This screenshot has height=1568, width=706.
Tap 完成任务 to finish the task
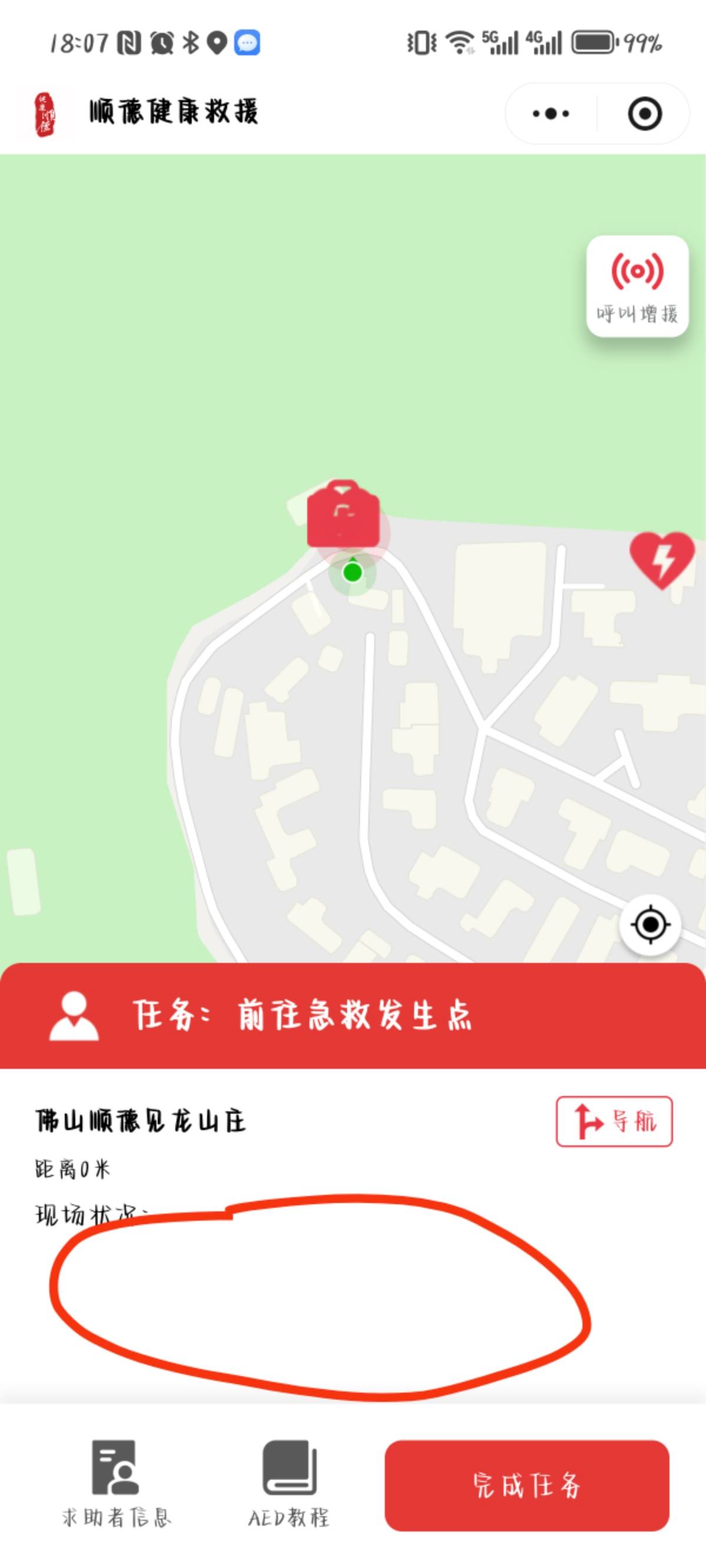point(527,1485)
